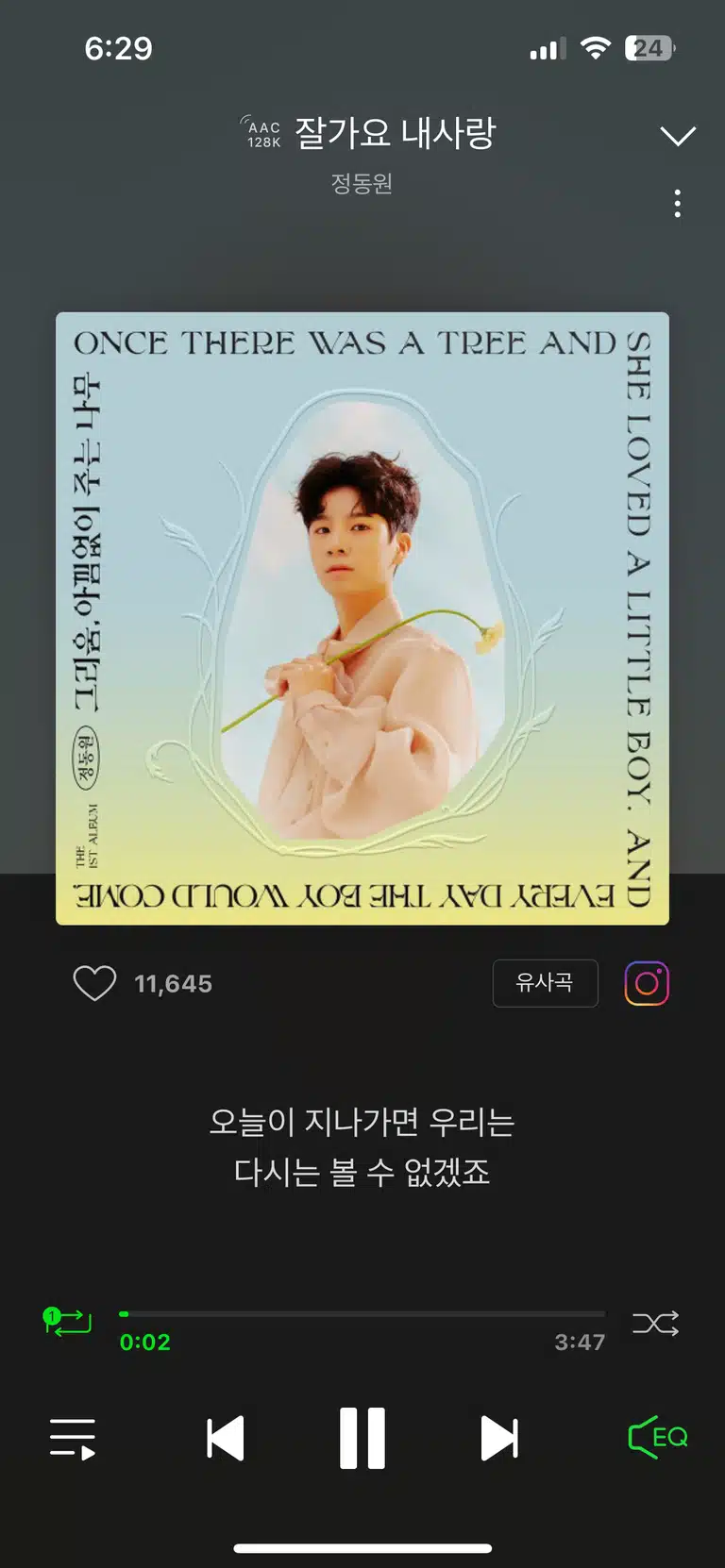Open the three-dot more options menu
The image size is (725, 1568).
tap(678, 204)
